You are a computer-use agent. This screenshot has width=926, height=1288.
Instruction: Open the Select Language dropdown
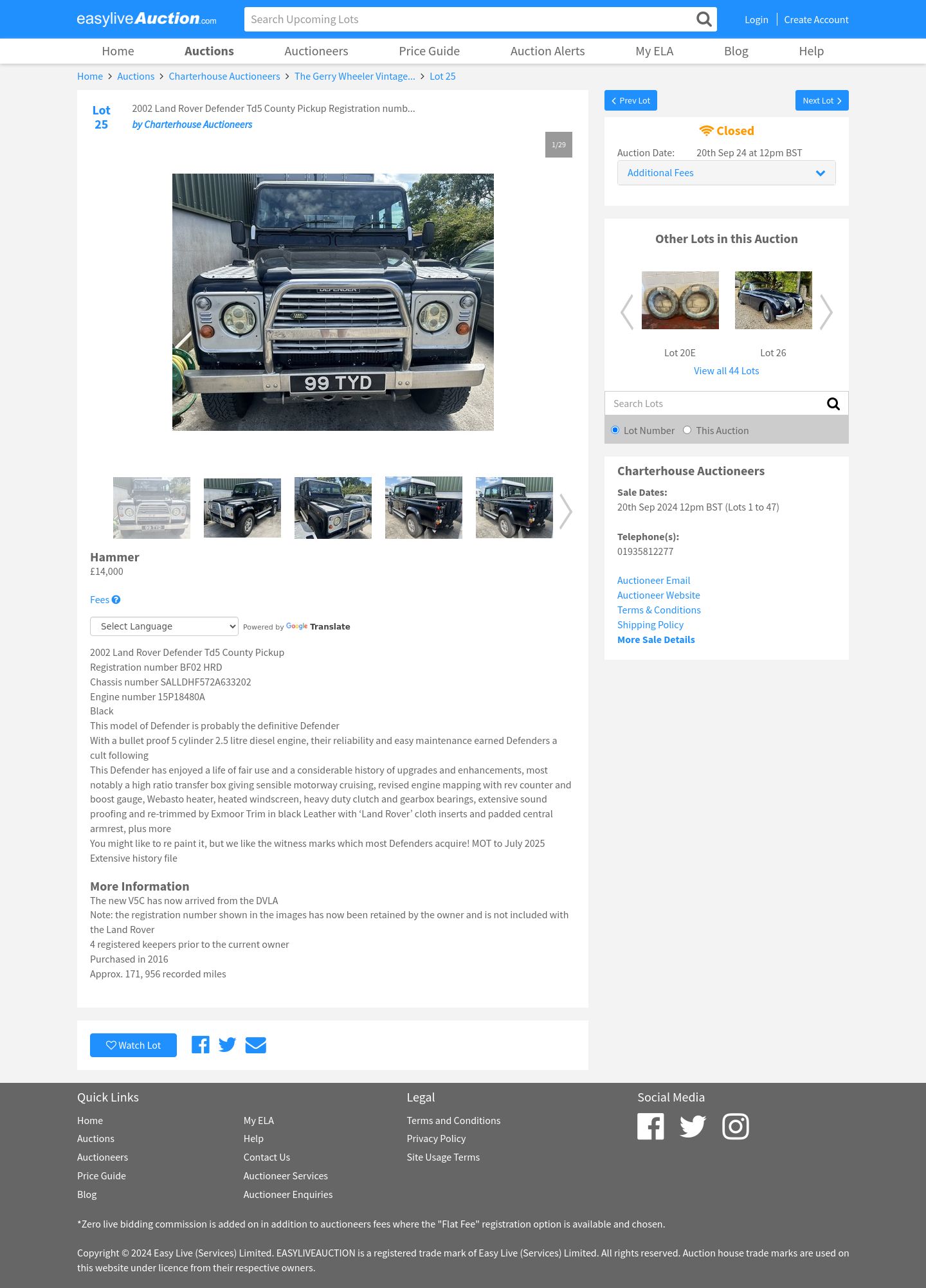(x=164, y=626)
